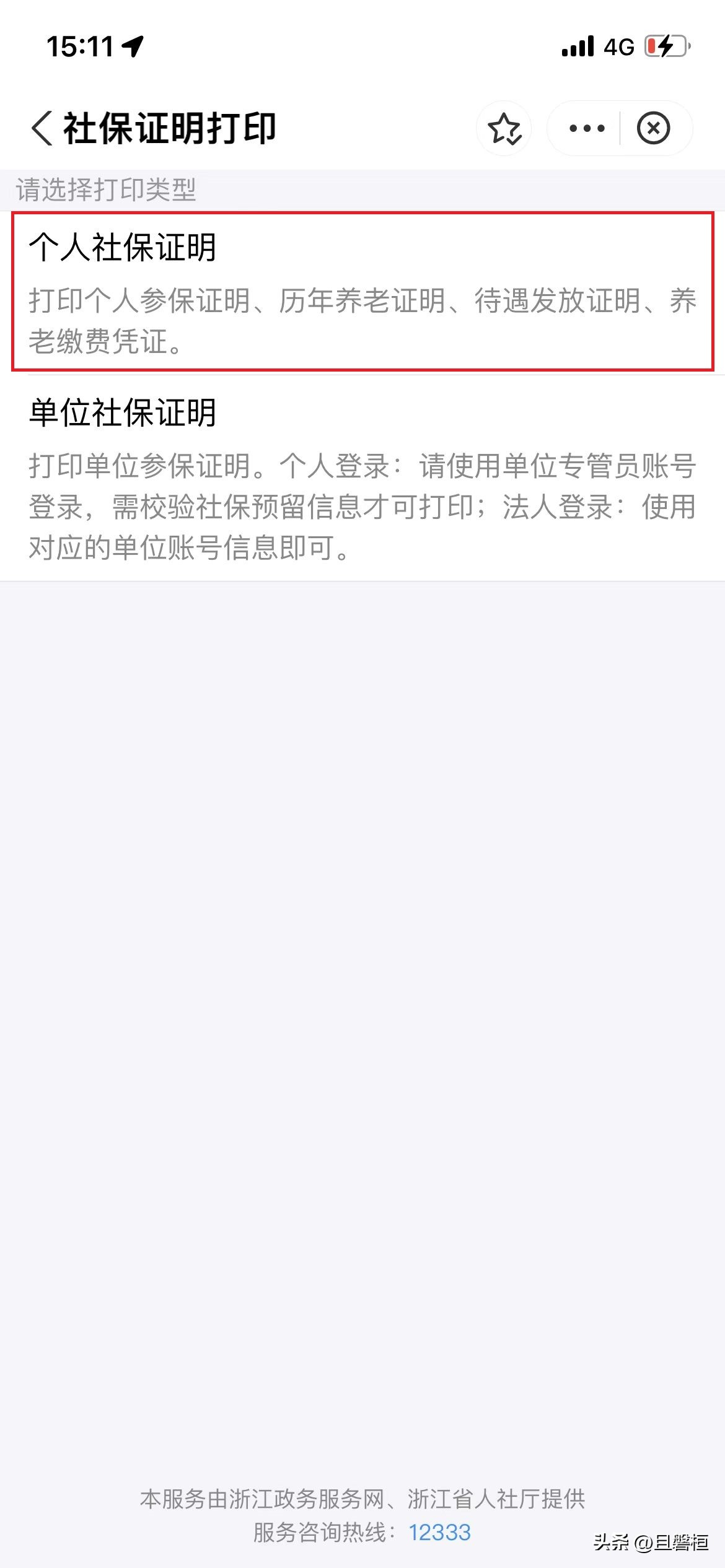Tap the charging battery icon
This screenshot has width=725, height=1568.
(x=666, y=45)
